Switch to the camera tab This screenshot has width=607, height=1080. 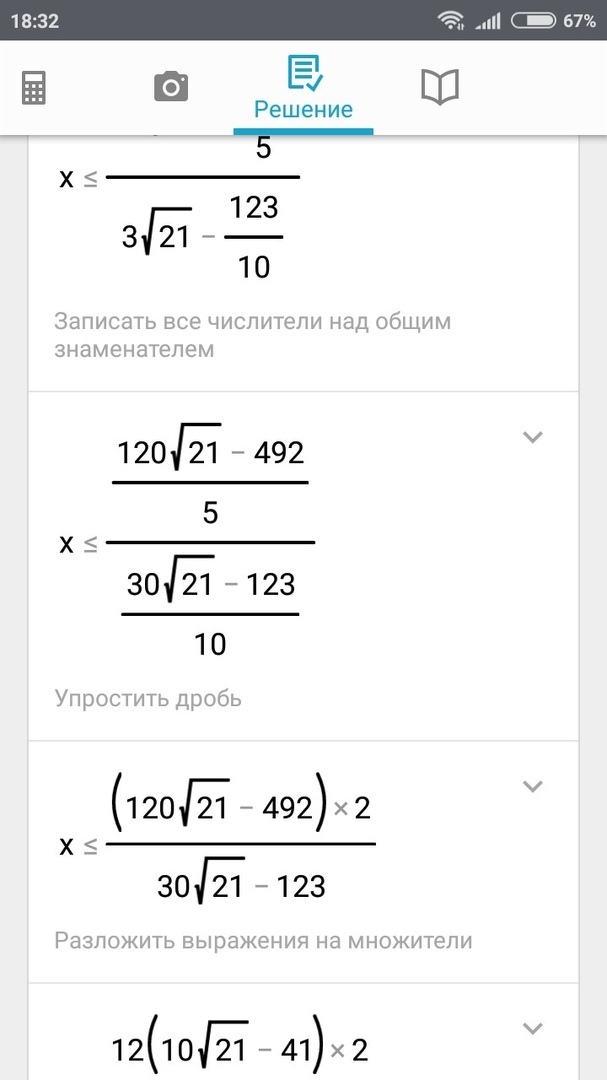point(171,88)
